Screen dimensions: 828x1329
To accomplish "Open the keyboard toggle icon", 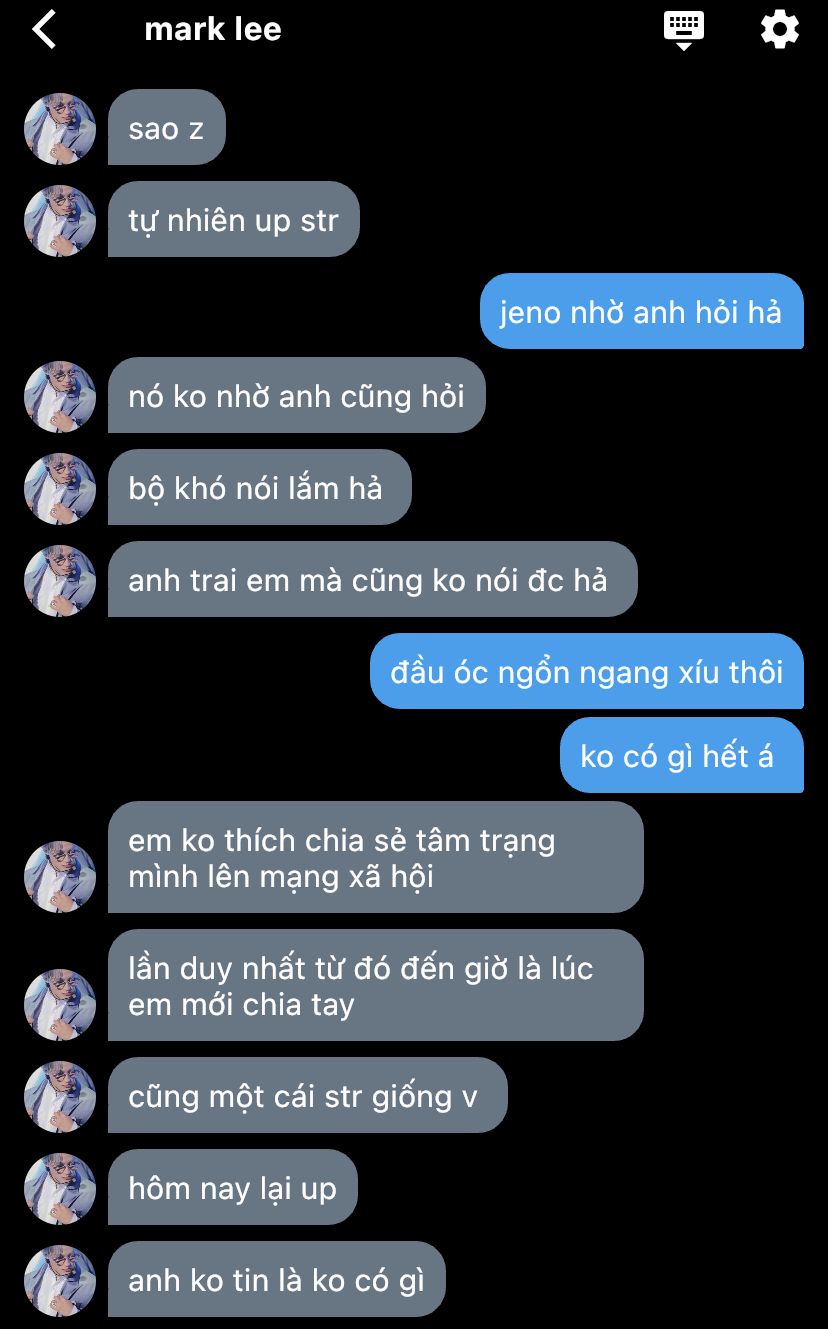I will pos(684,30).
